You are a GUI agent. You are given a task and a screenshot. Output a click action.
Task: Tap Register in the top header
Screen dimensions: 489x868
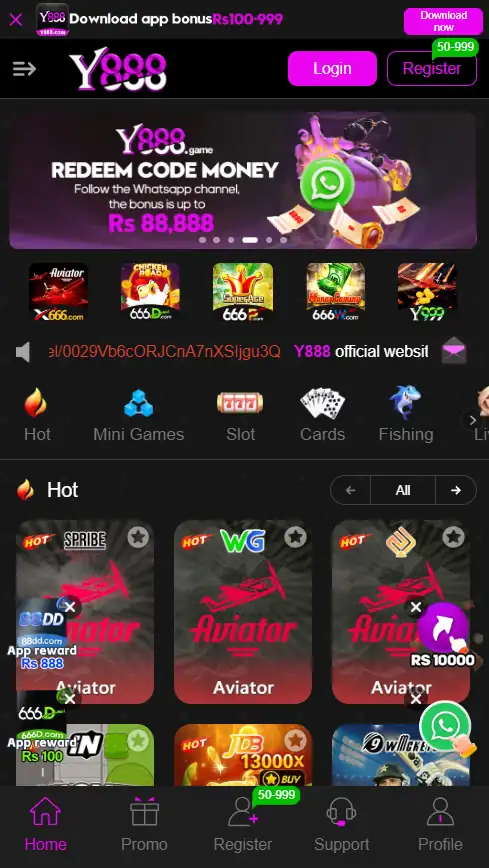[x=431, y=68]
